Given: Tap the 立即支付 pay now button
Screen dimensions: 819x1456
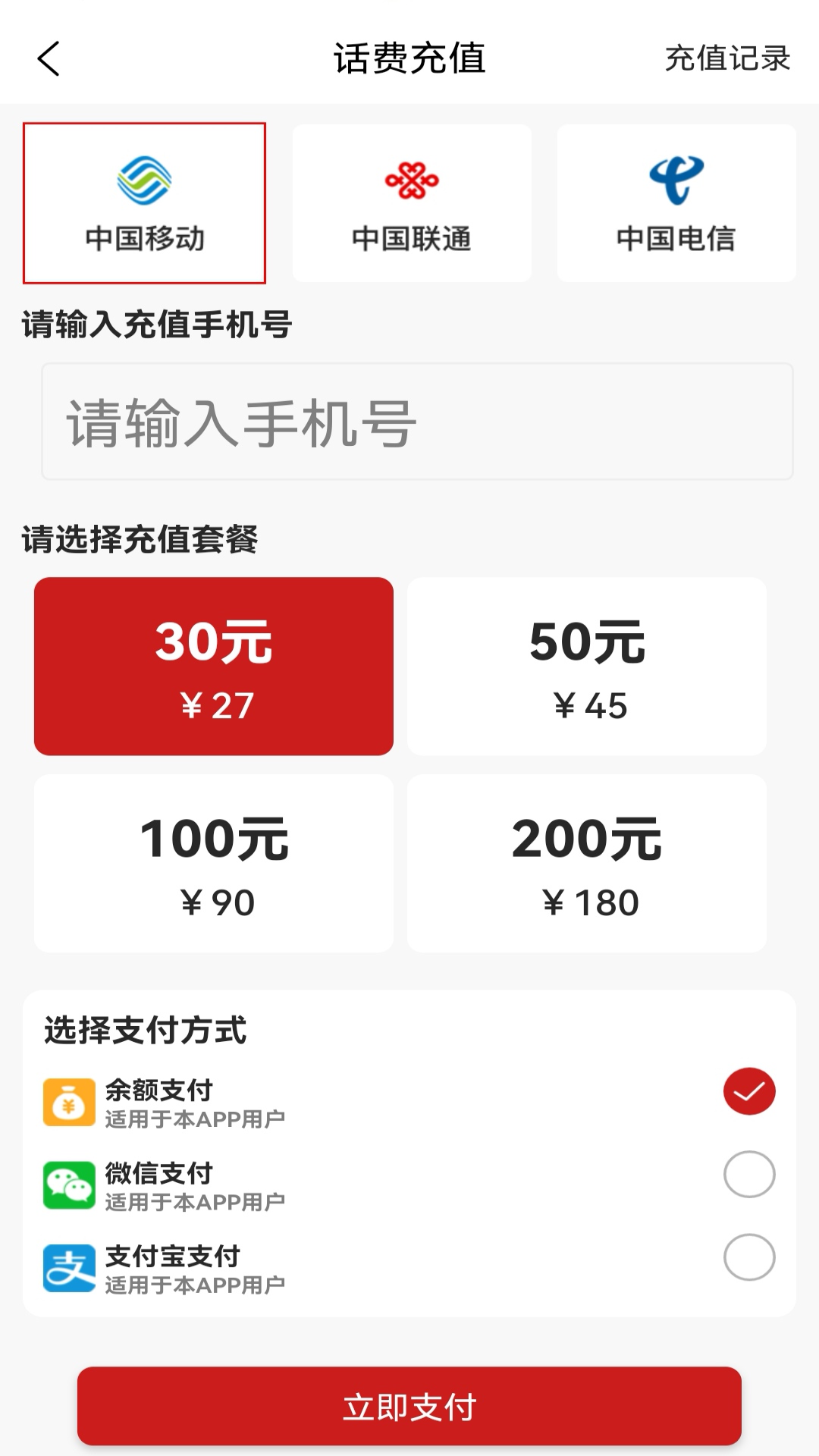Looking at the screenshot, I should 409,1407.
